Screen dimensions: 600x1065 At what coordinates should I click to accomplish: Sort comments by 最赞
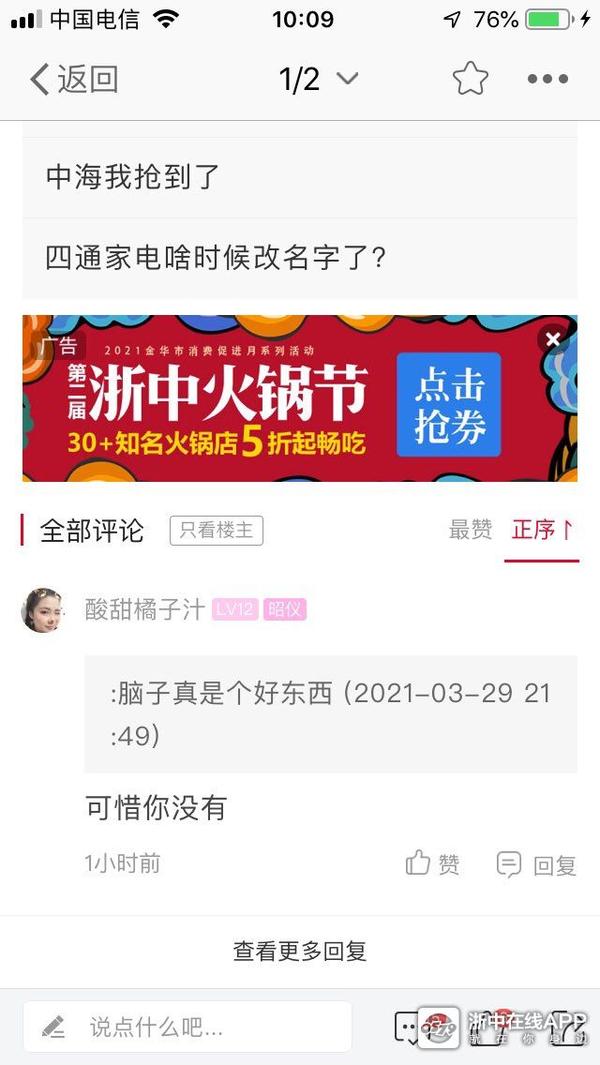470,531
